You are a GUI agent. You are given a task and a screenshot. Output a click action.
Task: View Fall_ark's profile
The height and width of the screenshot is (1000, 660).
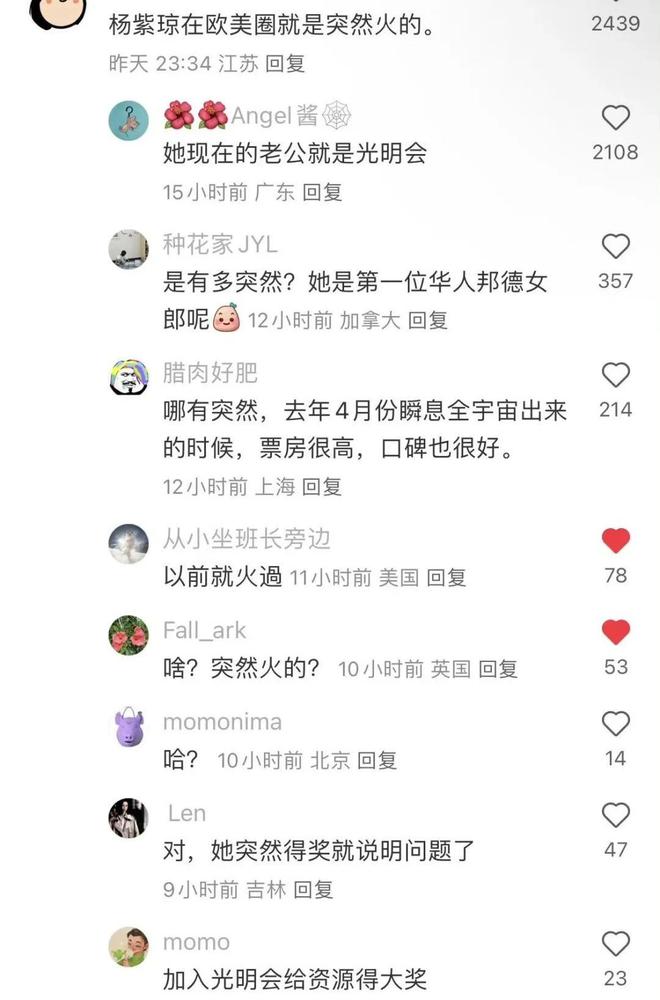click(128, 635)
